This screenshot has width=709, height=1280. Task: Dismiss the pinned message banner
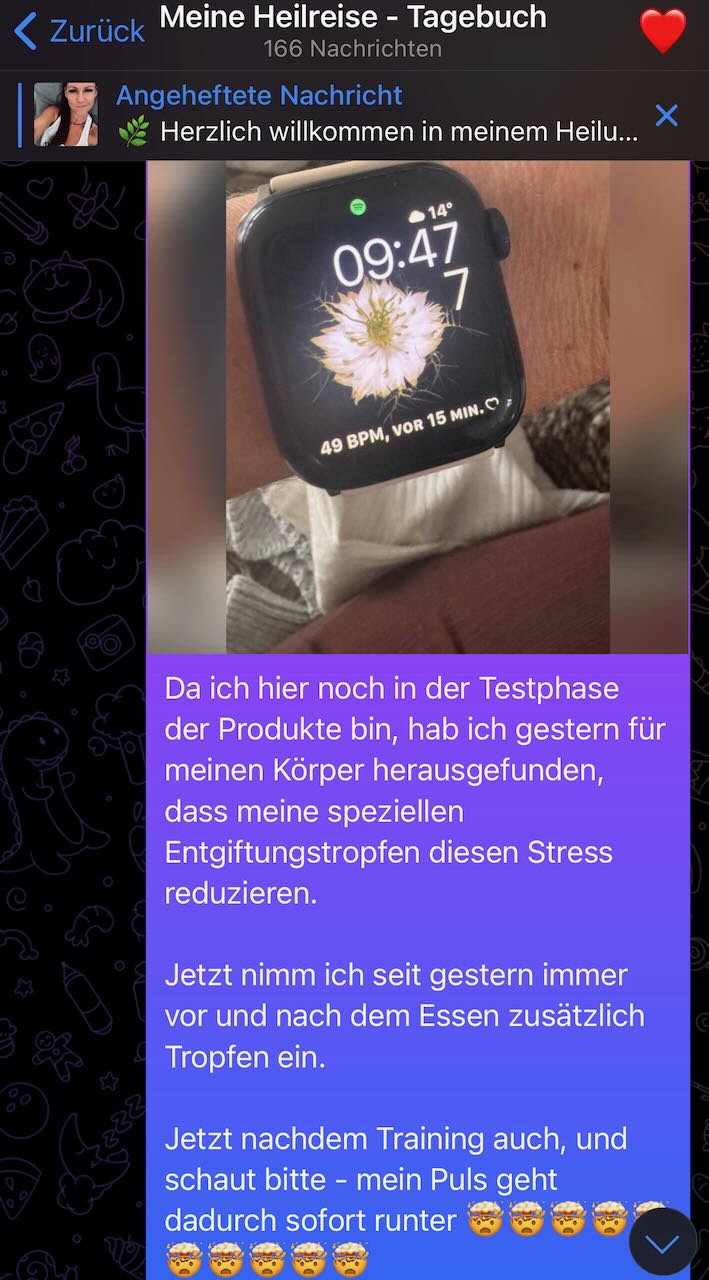[666, 116]
